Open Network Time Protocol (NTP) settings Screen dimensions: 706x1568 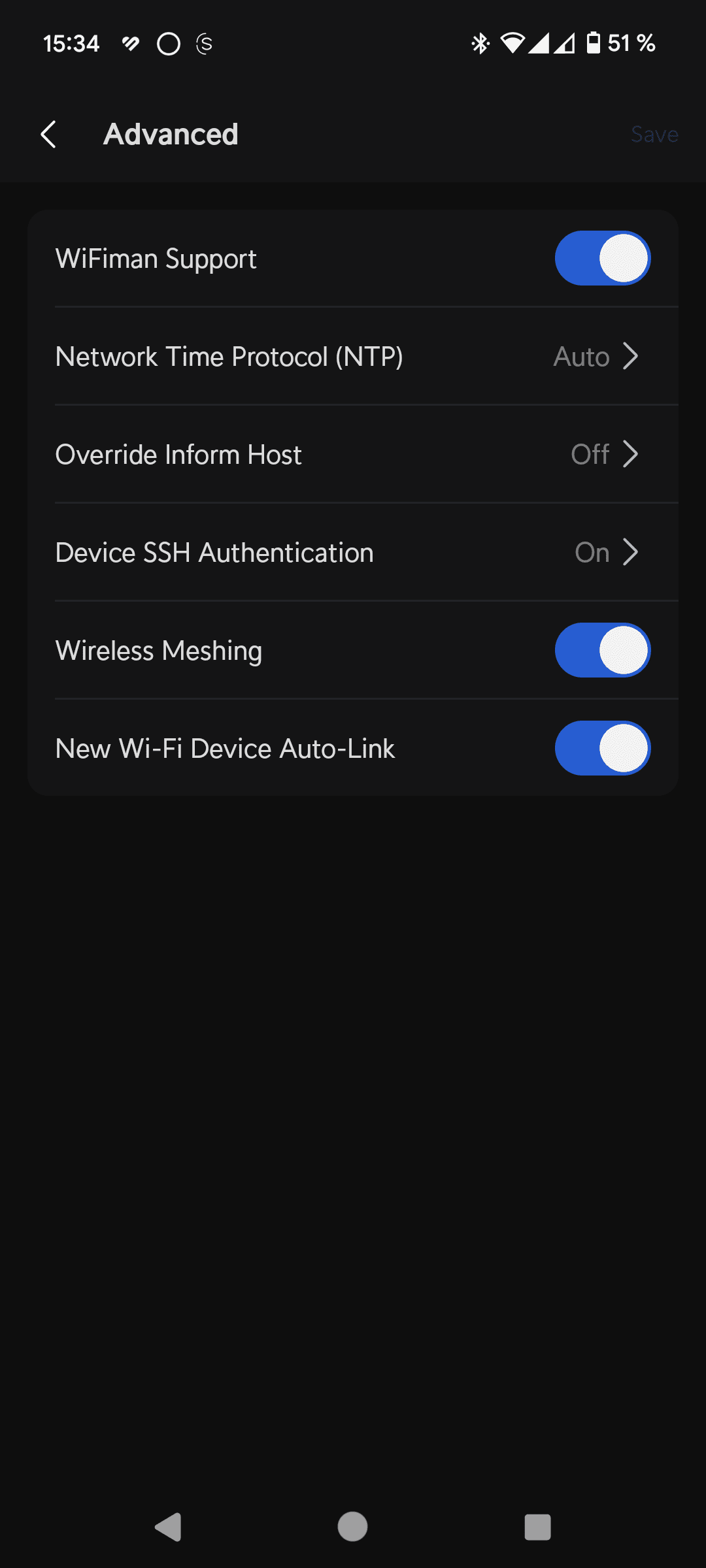[x=353, y=357]
